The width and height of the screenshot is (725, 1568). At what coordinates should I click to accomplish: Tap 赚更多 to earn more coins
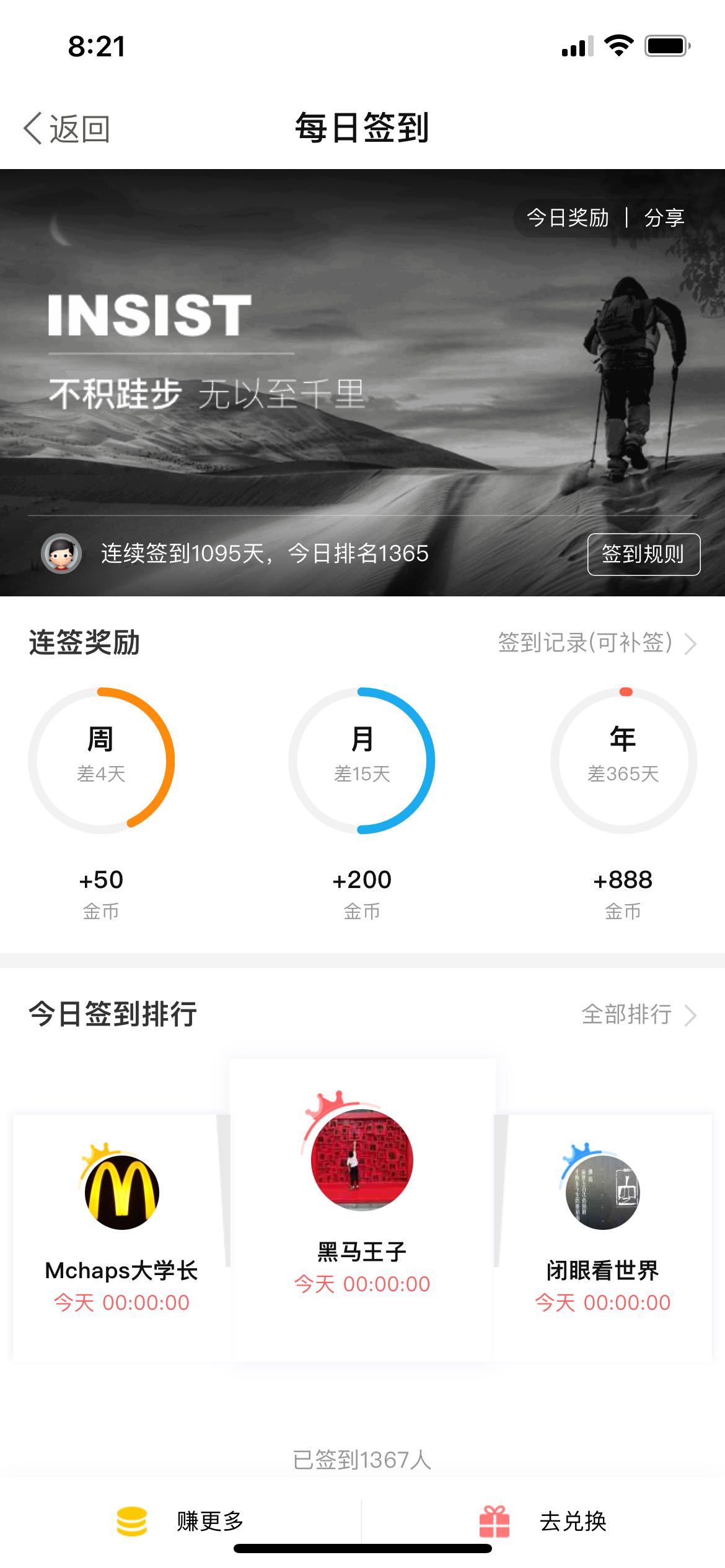click(181, 1521)
